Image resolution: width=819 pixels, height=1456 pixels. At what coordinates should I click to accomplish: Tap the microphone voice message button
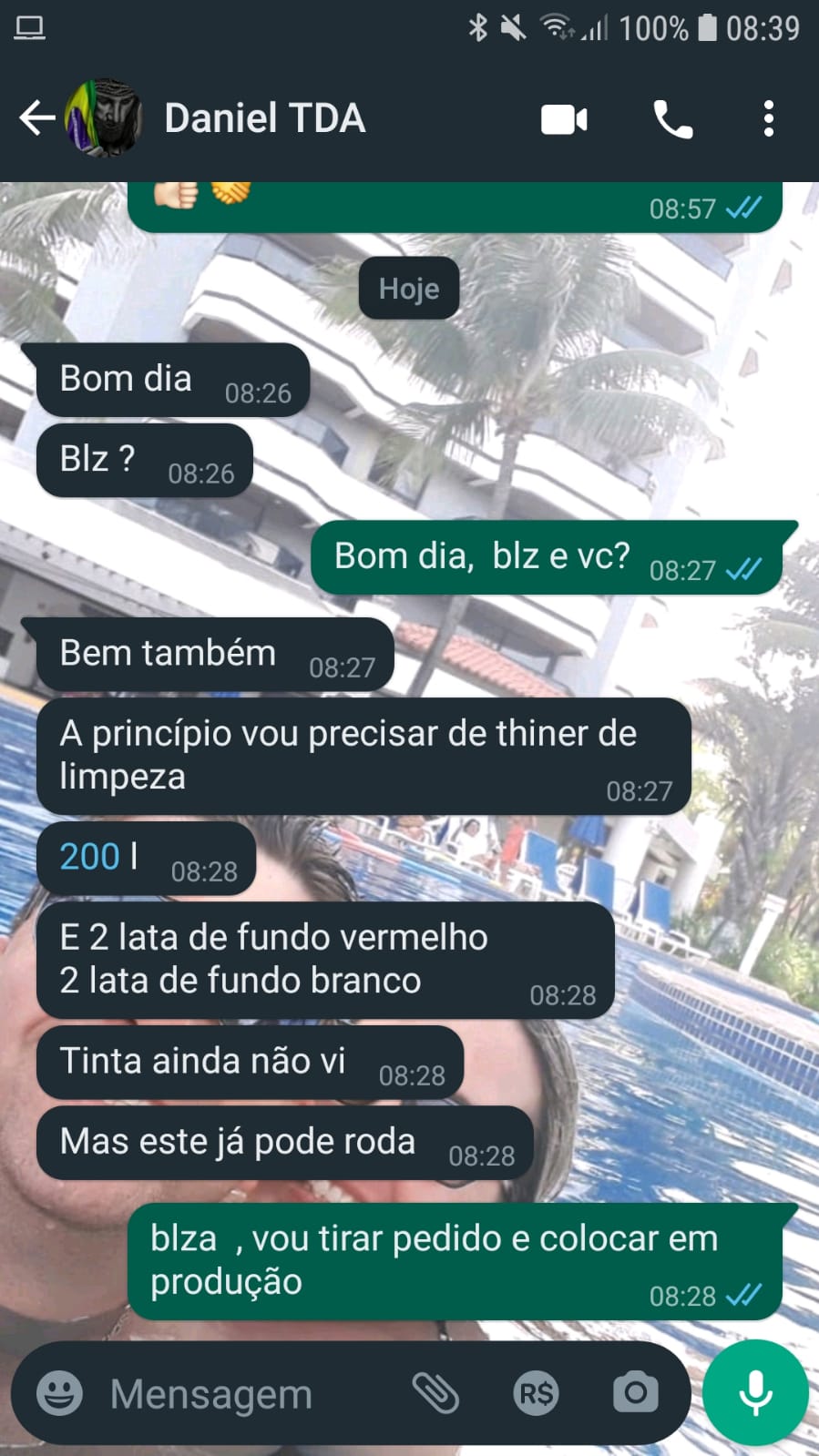pyautogui.click(x=755, y=1393)
